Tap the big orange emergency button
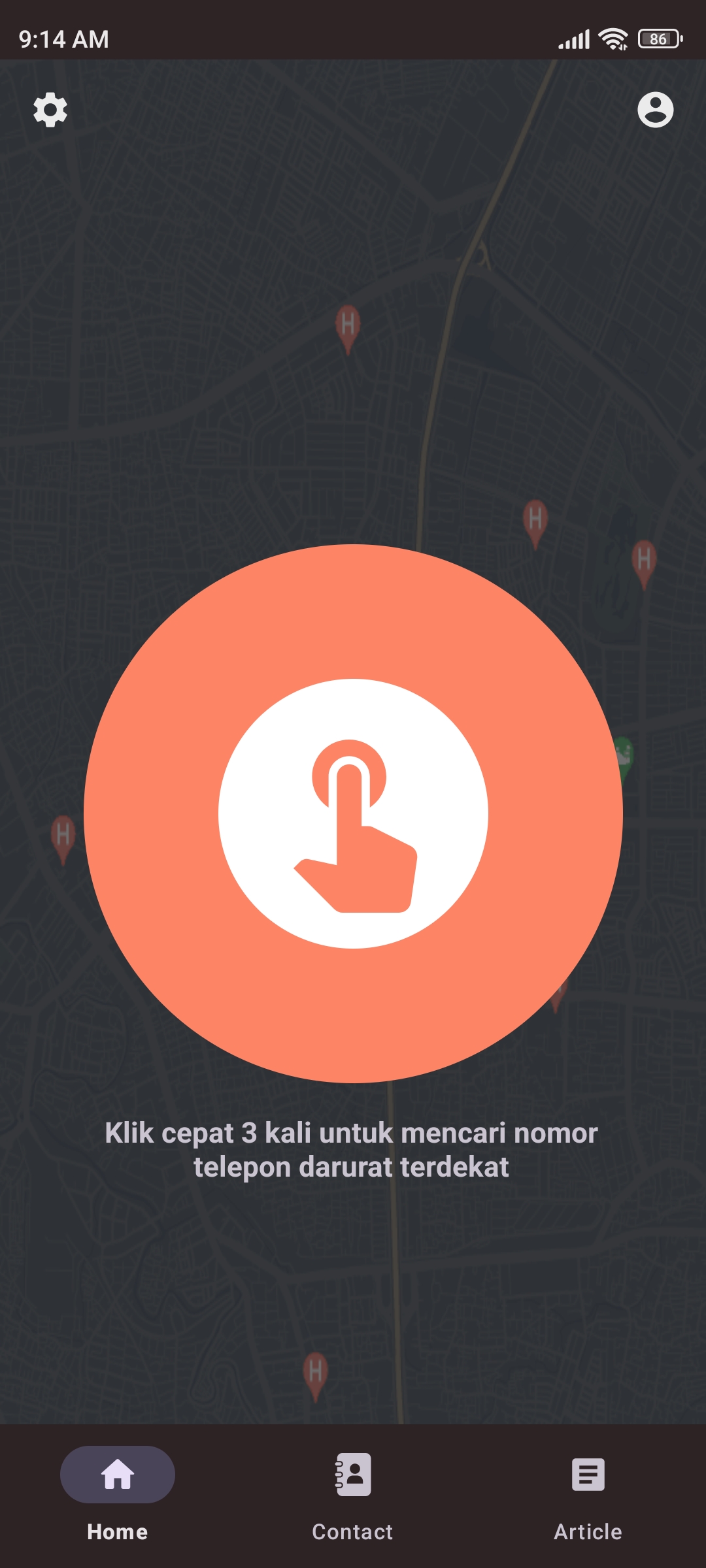 (x=353, y=813)
